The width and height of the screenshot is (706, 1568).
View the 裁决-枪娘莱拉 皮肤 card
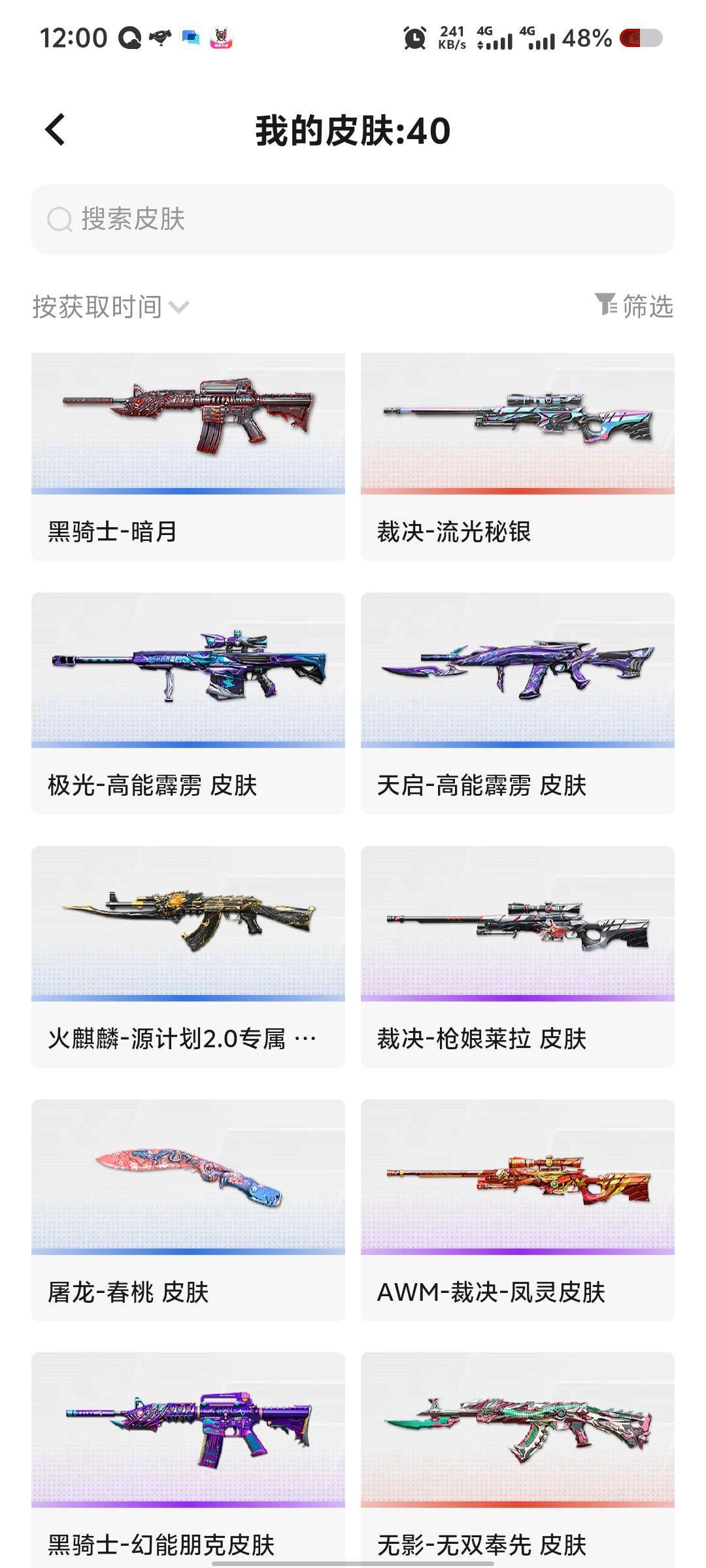click(x=518, y=957)
